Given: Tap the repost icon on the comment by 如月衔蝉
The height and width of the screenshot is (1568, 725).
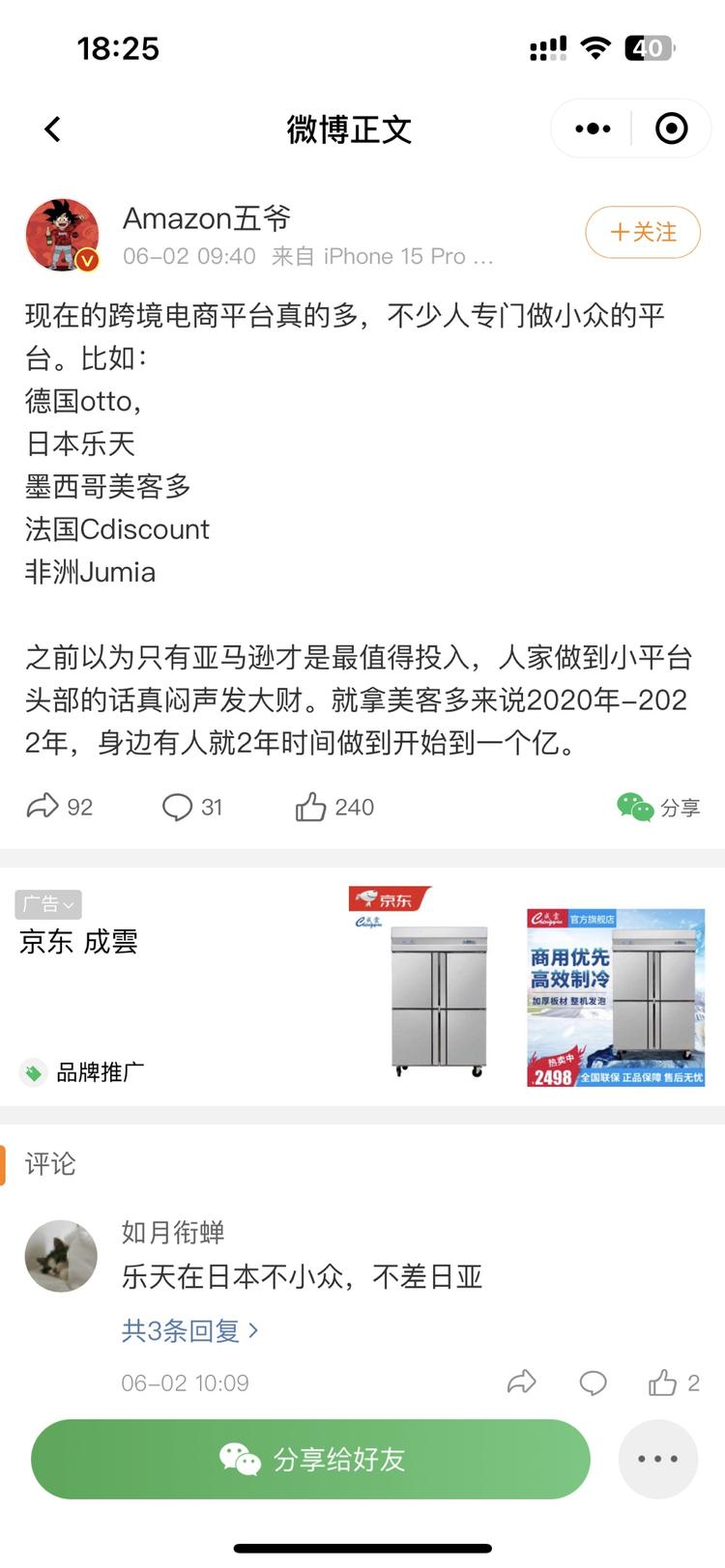Looking at the screenshot, I should pyautogui.click(x=521, y=1382).
